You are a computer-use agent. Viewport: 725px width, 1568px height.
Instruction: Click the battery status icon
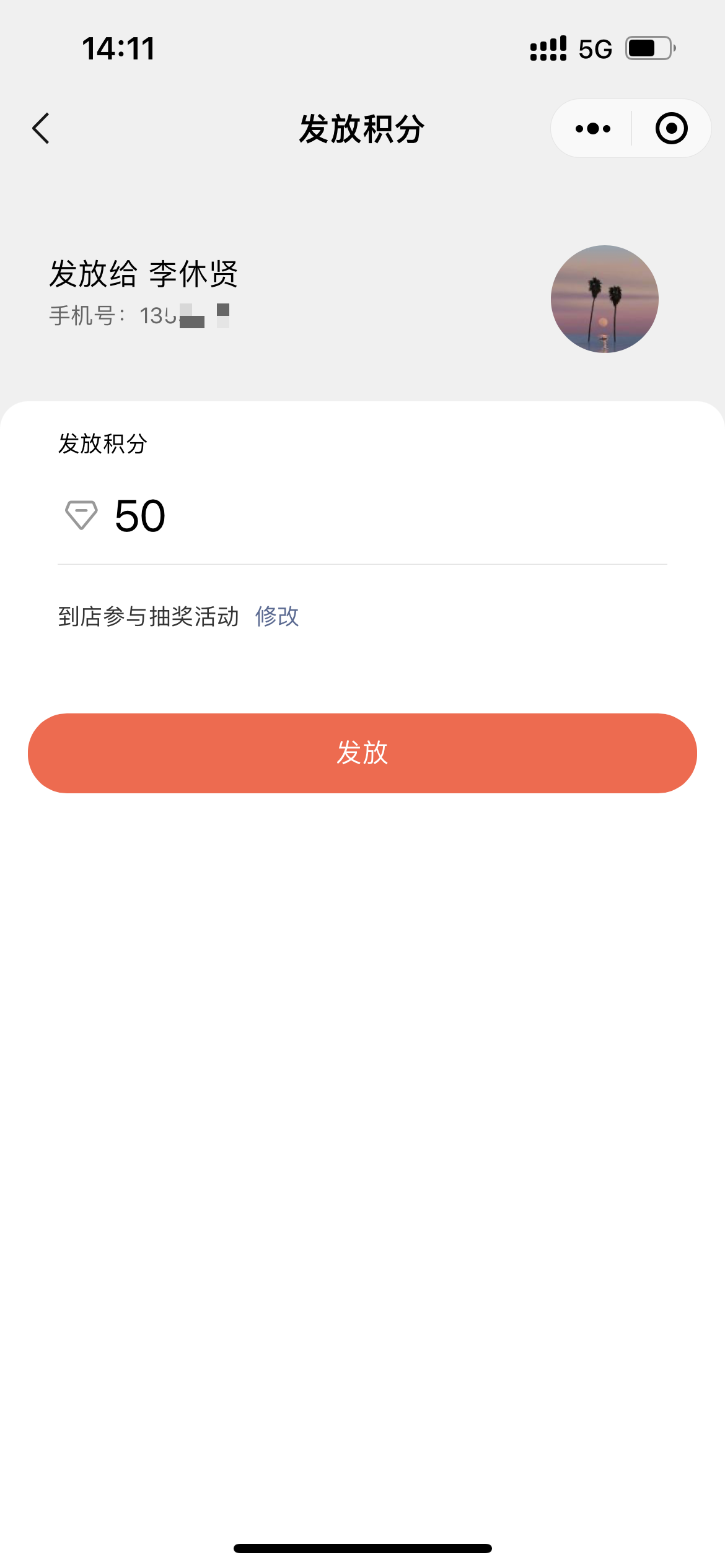[647, 48]
